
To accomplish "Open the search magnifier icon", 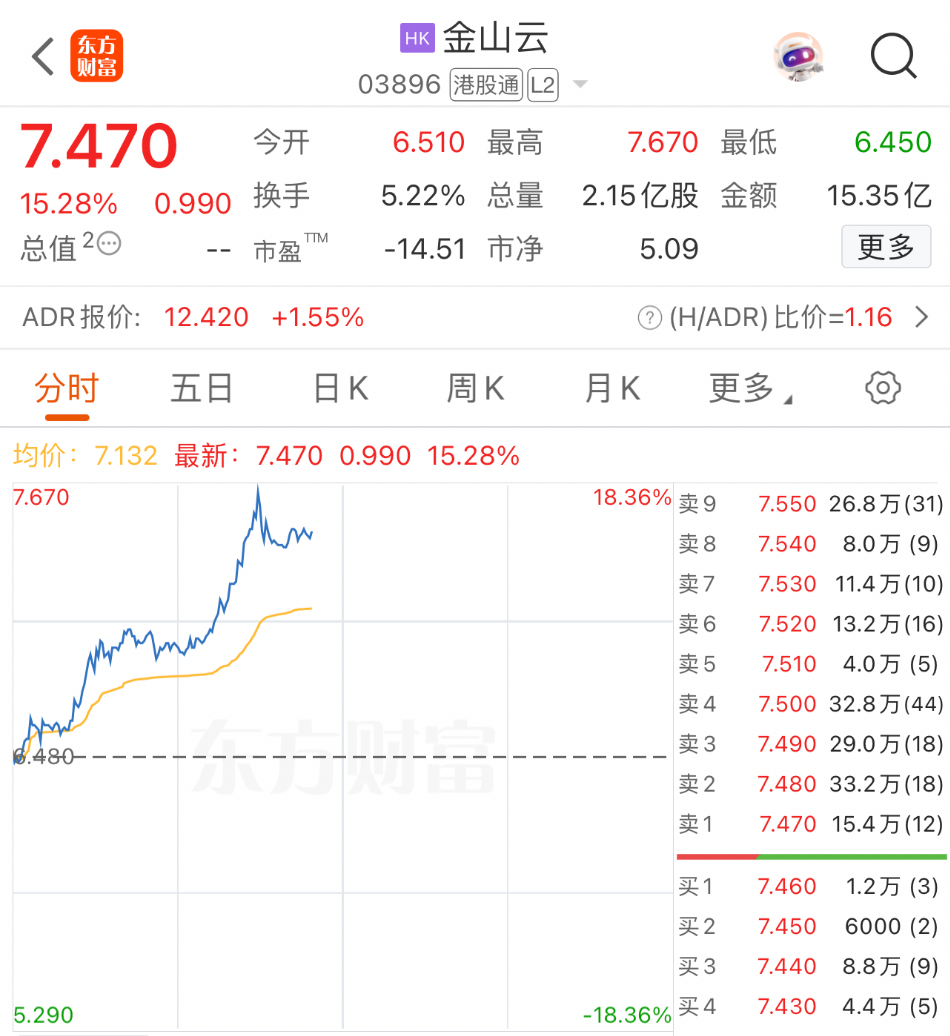I will (892, 56).
